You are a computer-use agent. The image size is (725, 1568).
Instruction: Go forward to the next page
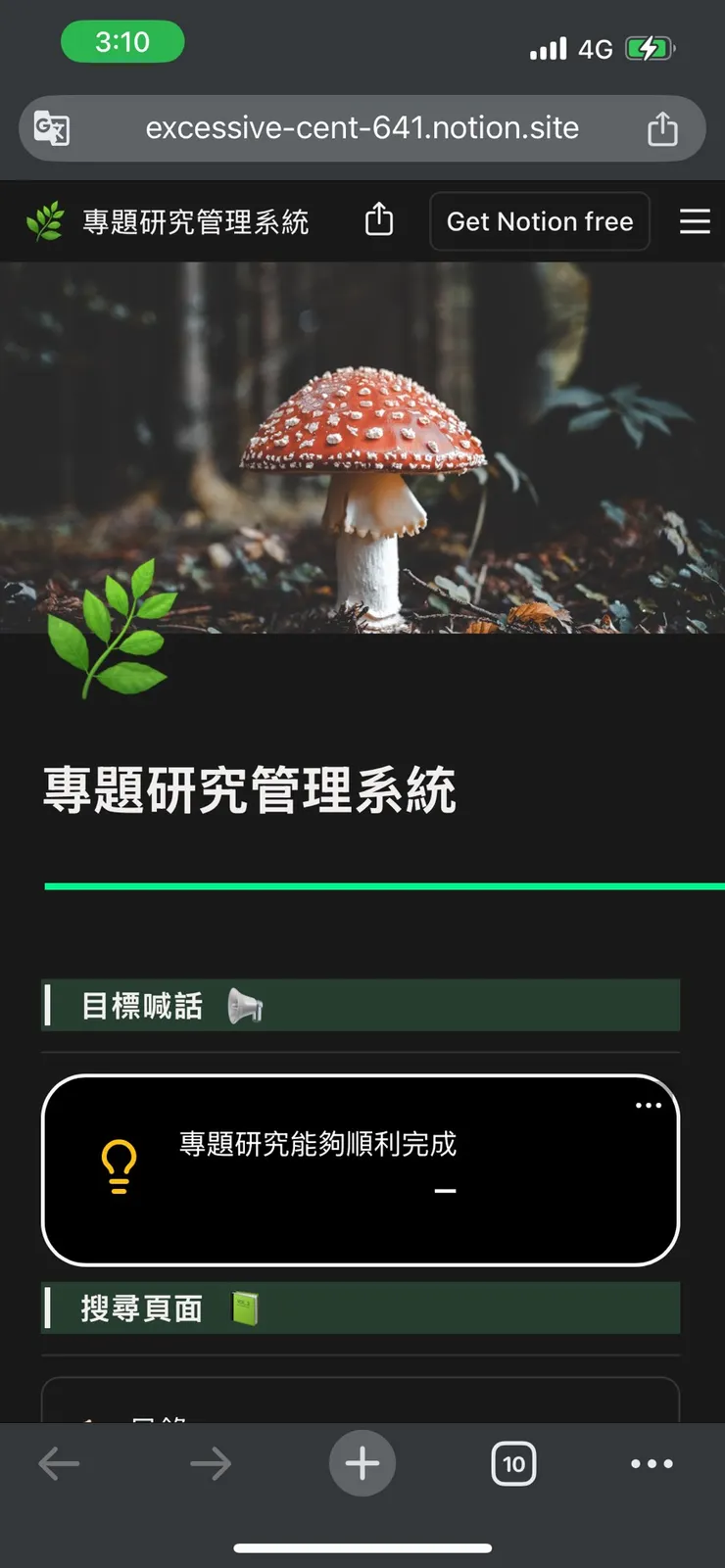[x=211, y=1464]
